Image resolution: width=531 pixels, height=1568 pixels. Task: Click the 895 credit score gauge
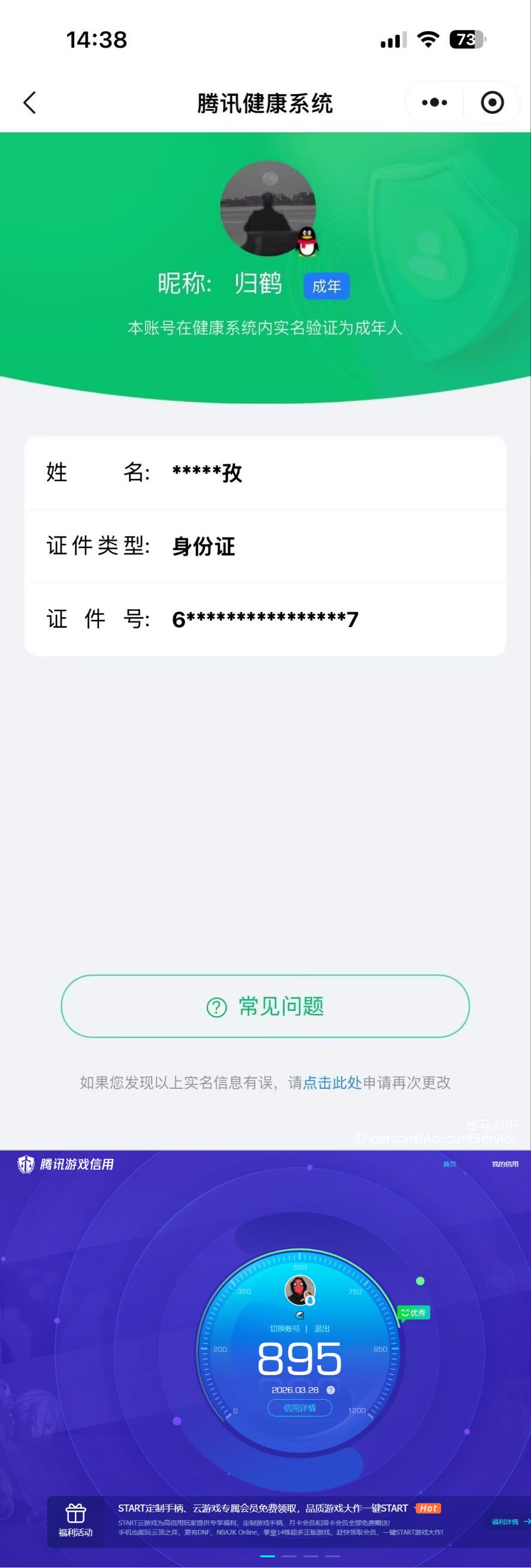pyautogui.click(x=301, y=1360)
